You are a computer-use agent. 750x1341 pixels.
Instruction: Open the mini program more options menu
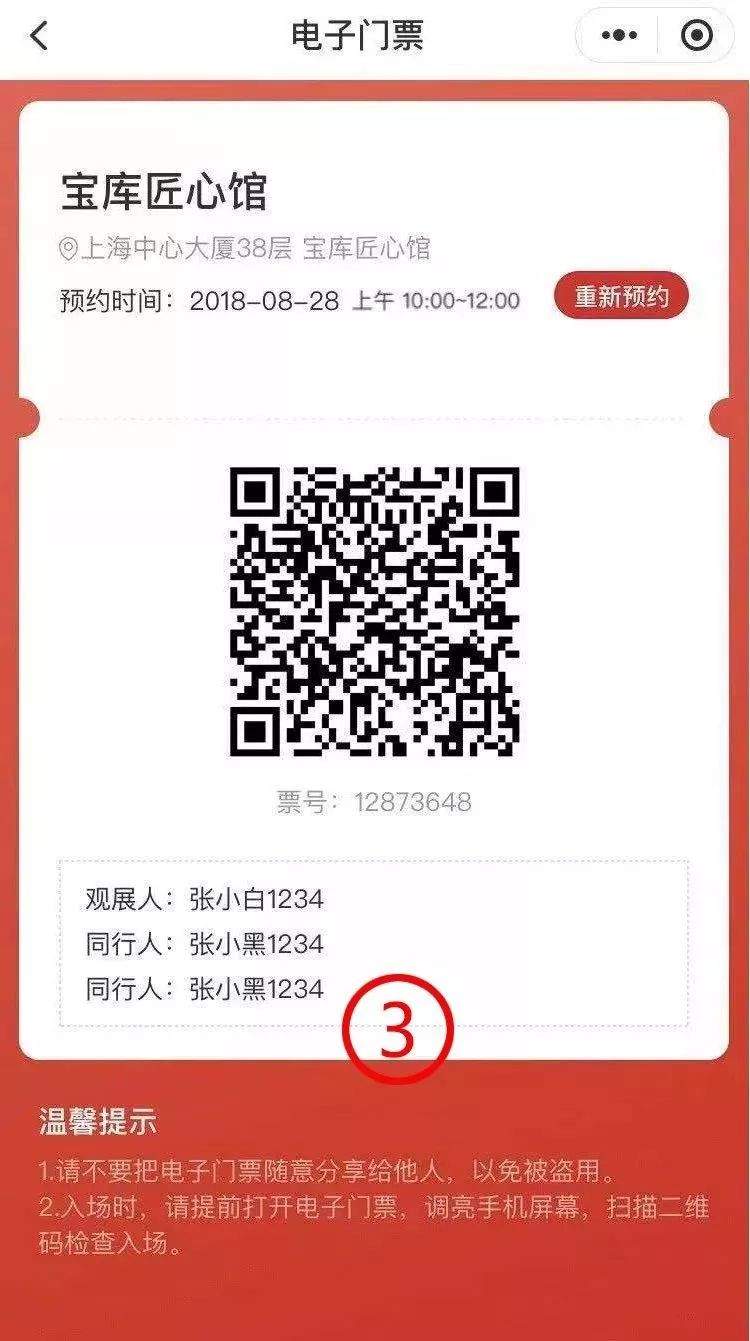coord(619,36)
